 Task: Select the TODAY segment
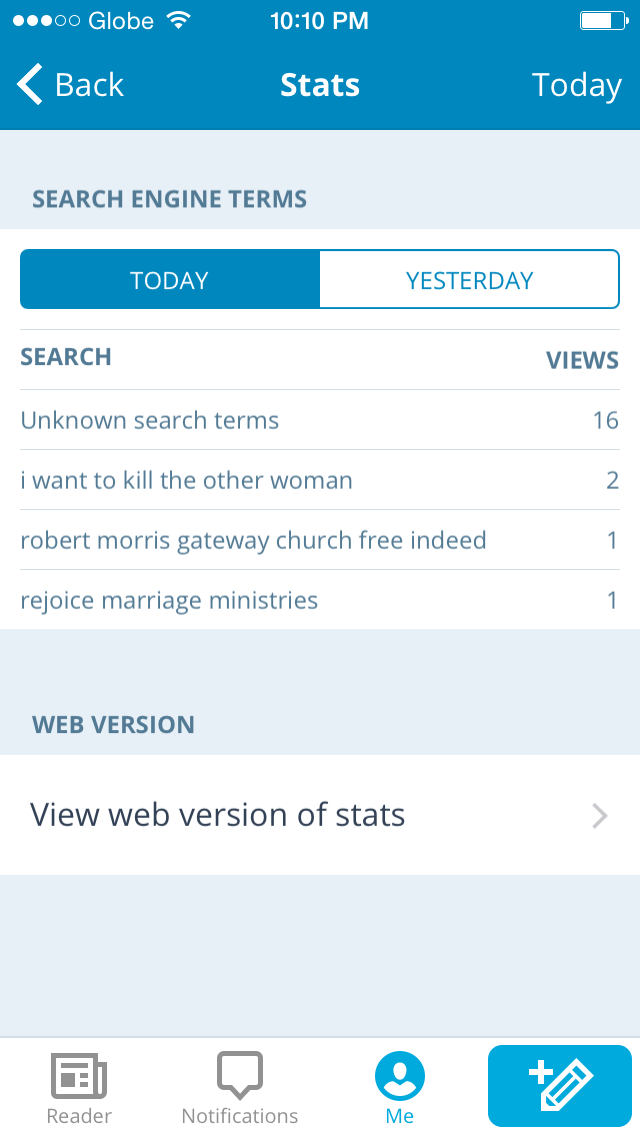point(170,280)
